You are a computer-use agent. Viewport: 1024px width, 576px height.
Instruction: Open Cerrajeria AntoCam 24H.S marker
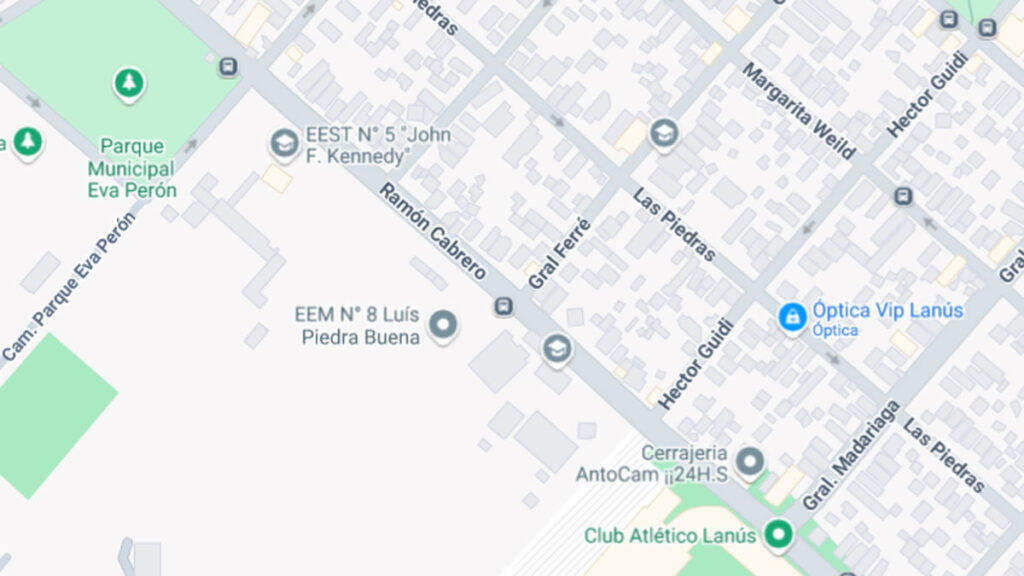click(x=749, y=462)
